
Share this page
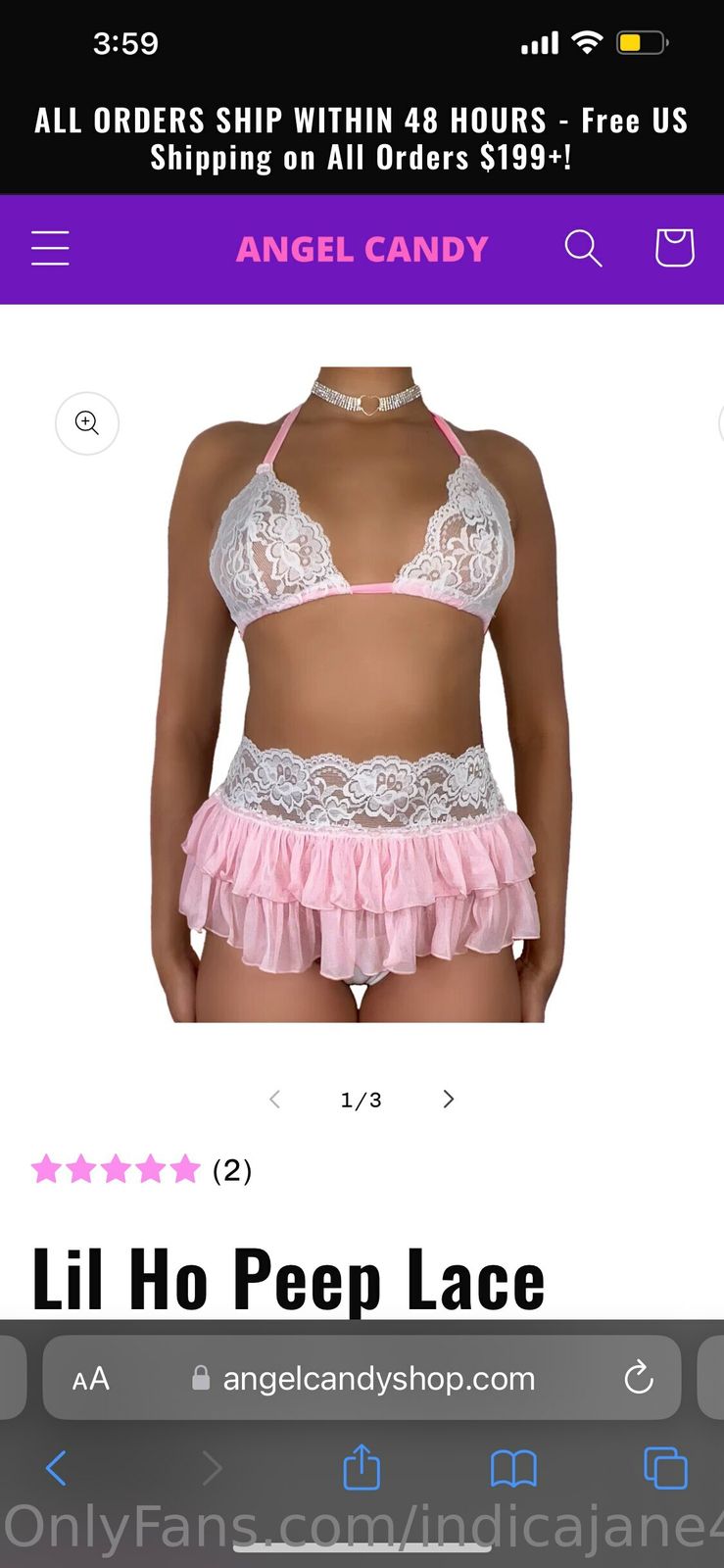point(362,1467)
